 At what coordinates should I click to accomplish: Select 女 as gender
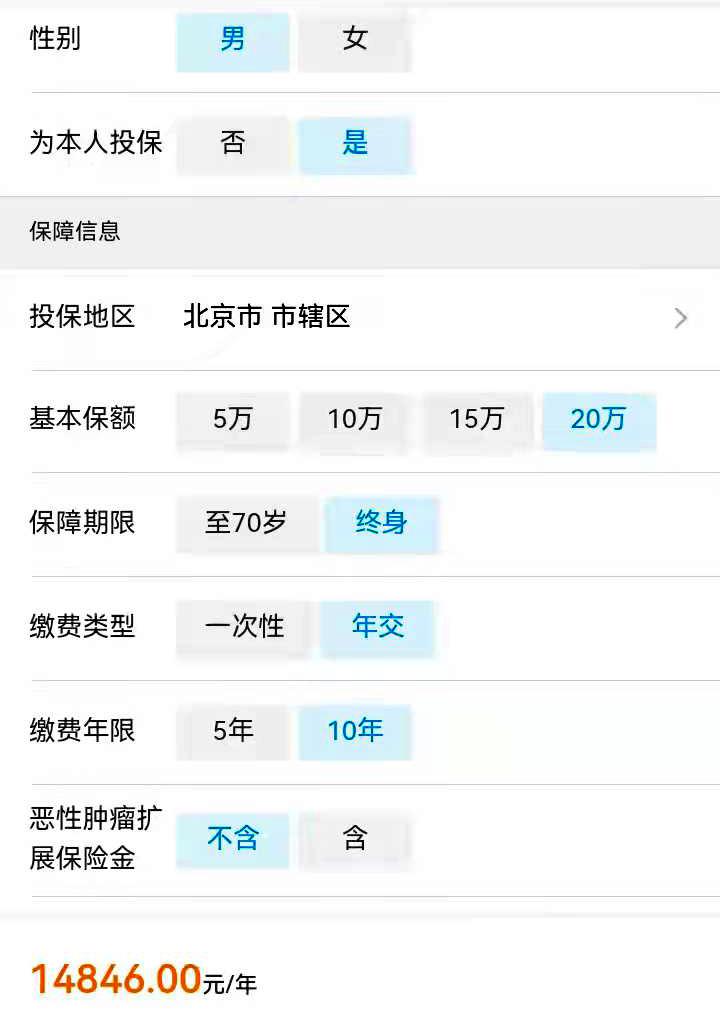click(355, 41)
